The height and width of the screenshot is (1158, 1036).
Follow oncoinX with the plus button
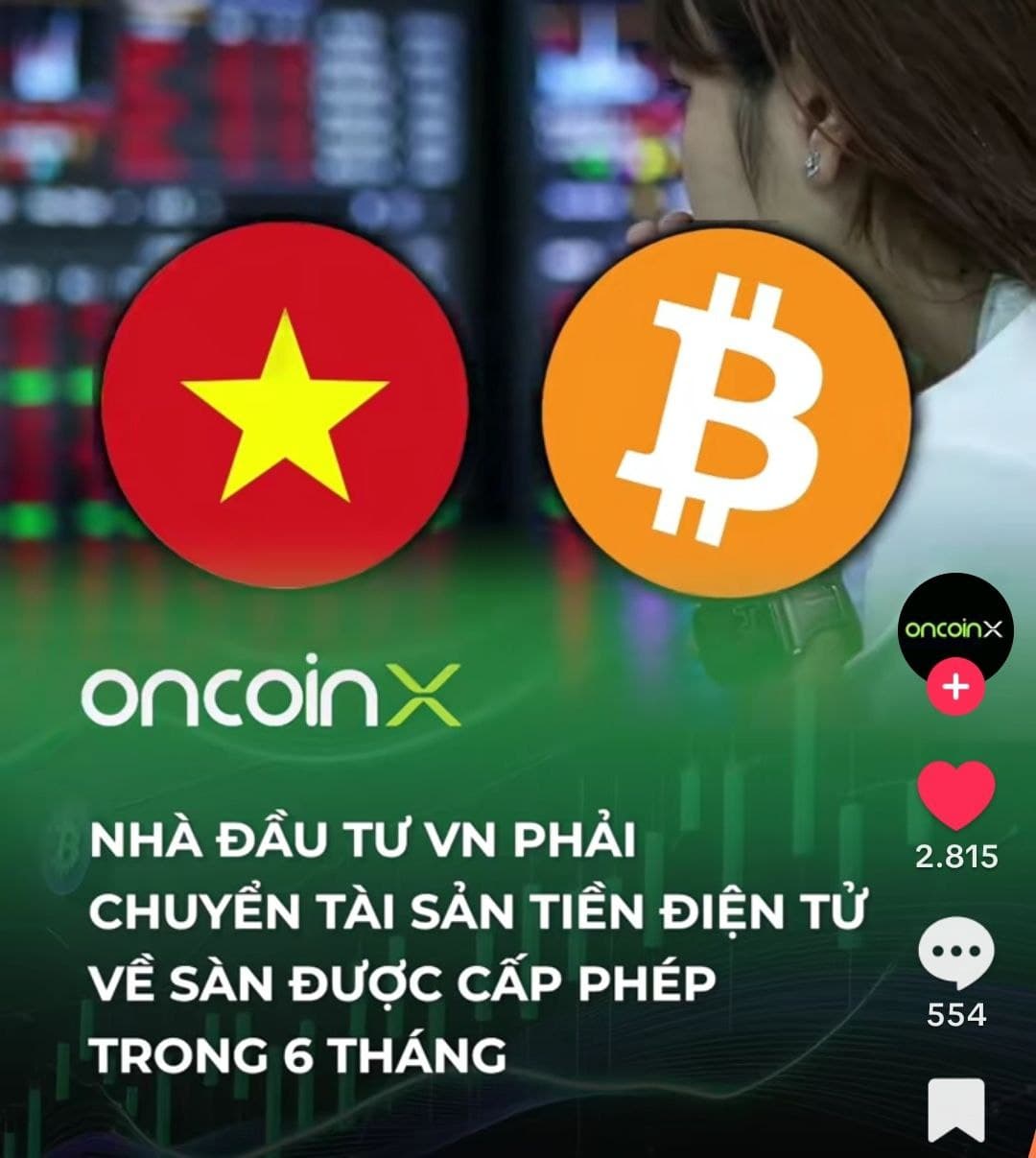tap(955, 688)
